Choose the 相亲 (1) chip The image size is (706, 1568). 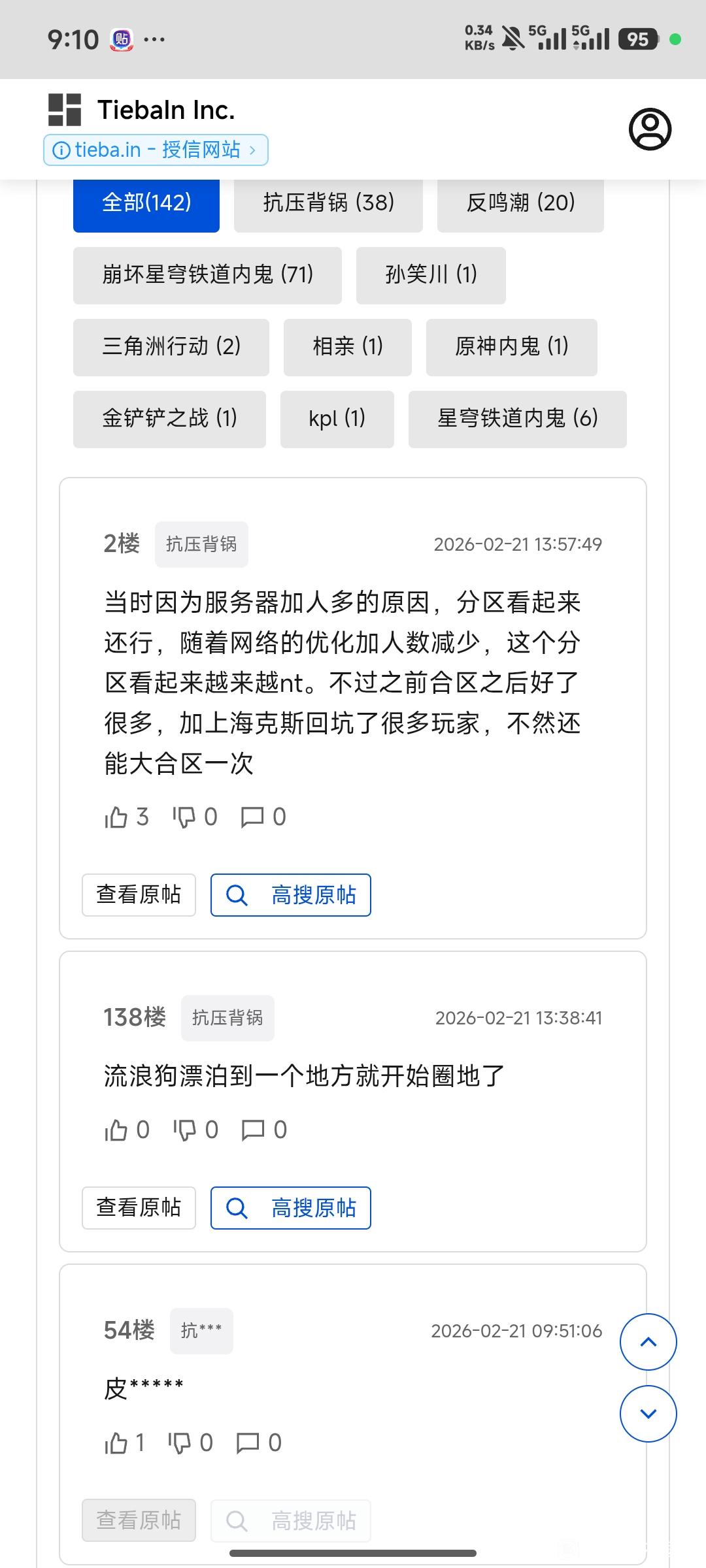348,347
